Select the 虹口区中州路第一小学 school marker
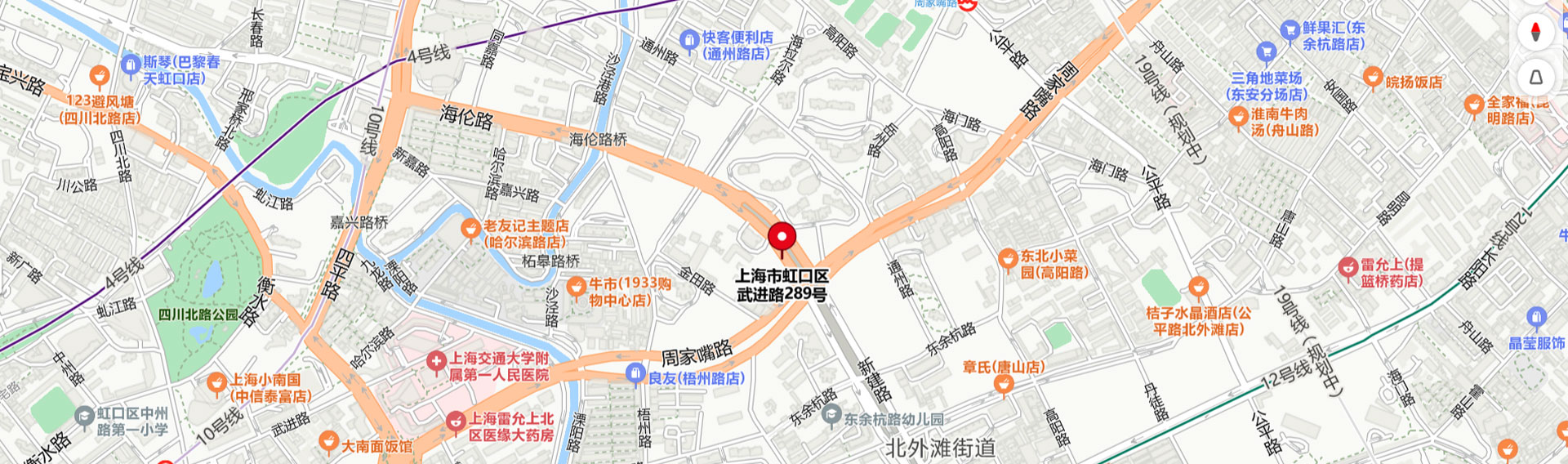The width and height of the screenshot is (1568, 464). click(84, 417)
